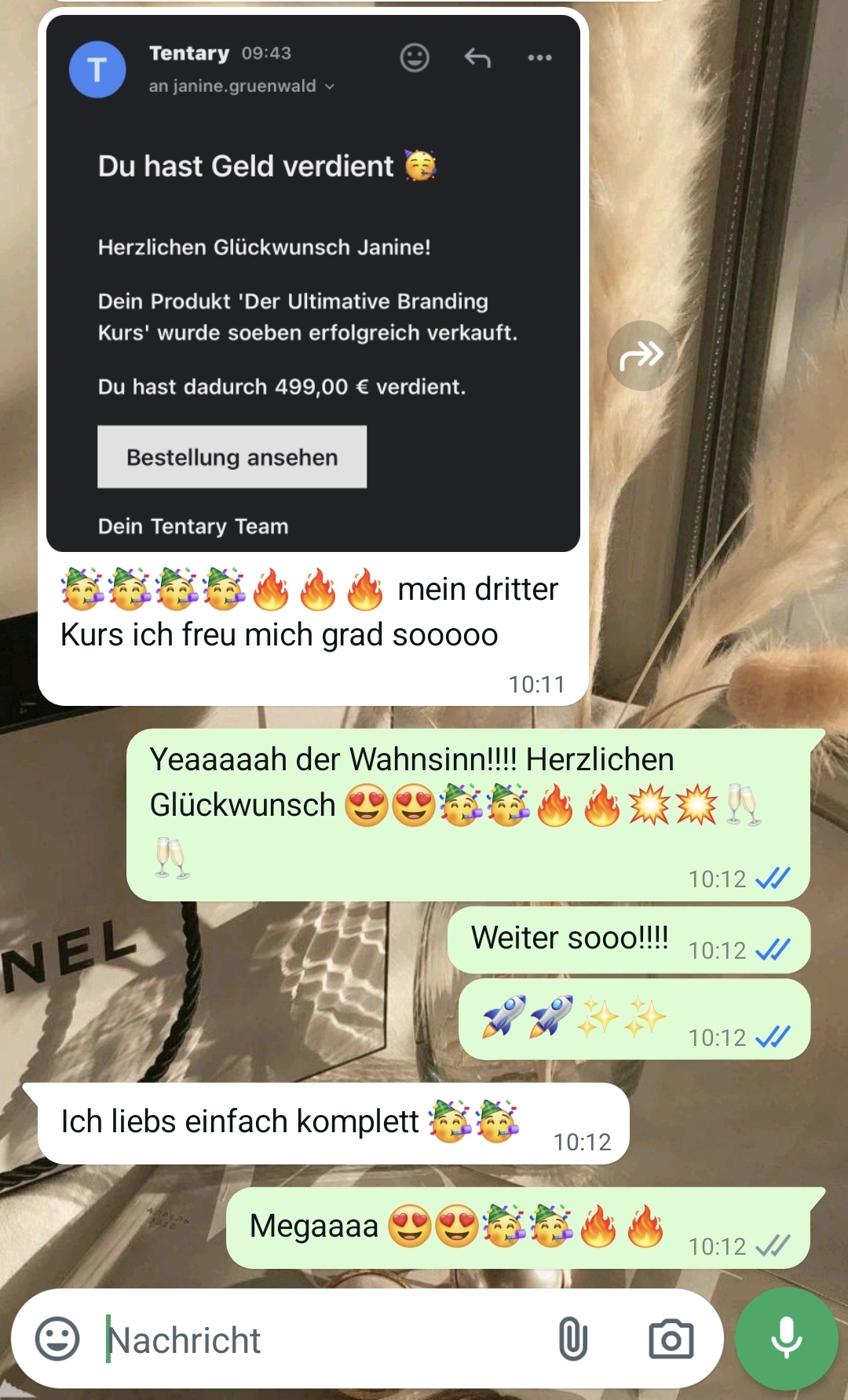Focus the Nachricht message field
Image resolution: width=848 pixels, height=1400 pixels.
(314, 1340)
